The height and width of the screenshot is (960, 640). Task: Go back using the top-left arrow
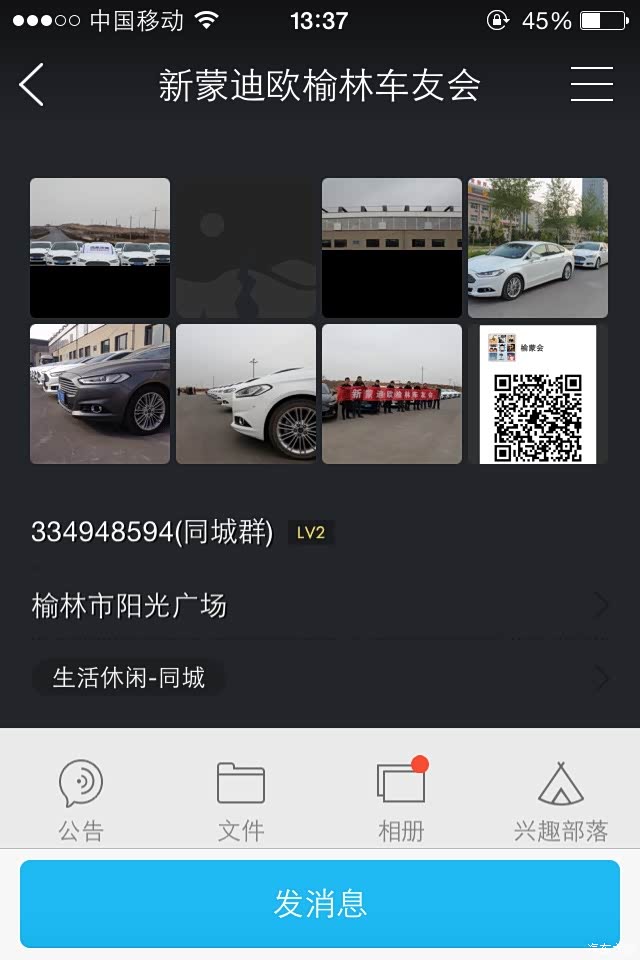[32, 85]
